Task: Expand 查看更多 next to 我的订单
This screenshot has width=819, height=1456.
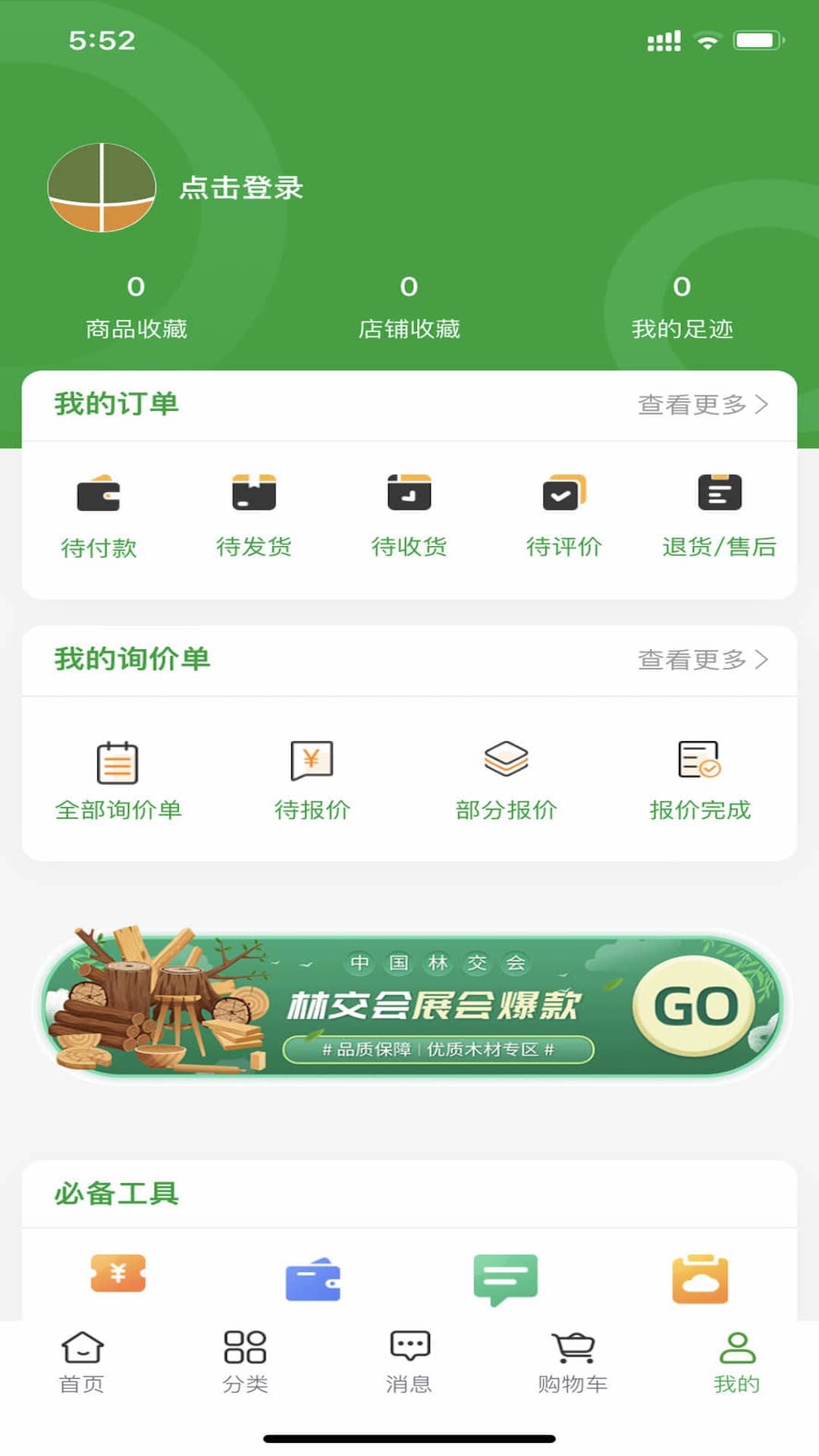Action: (705, 405)
